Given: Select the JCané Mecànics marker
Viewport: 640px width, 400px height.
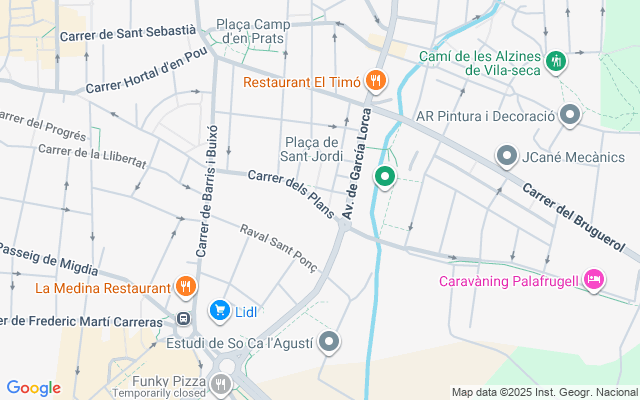Looking at the screenshot, I should click(x=507, y=157).
